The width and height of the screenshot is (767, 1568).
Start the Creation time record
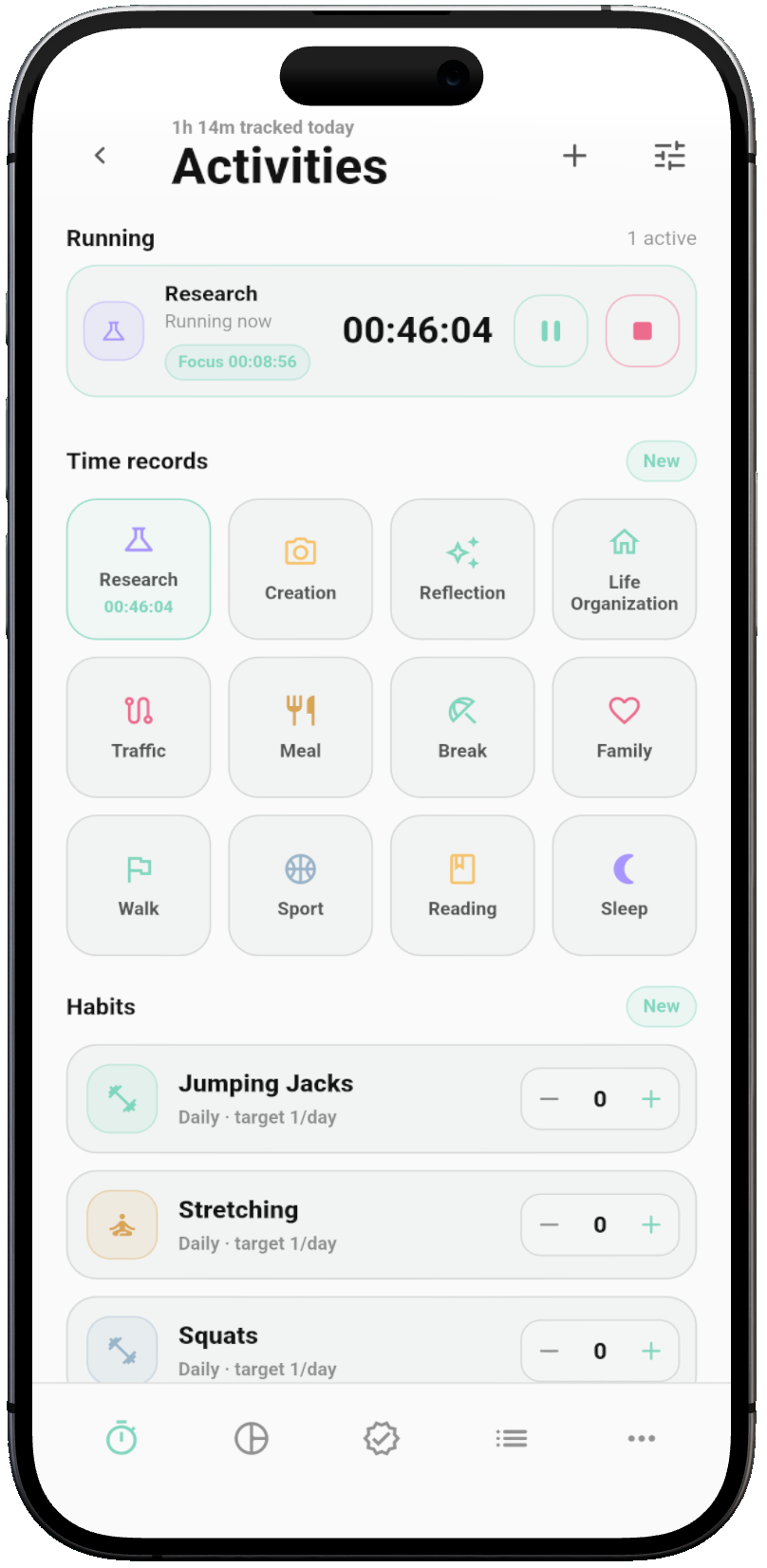click(301, 569)
